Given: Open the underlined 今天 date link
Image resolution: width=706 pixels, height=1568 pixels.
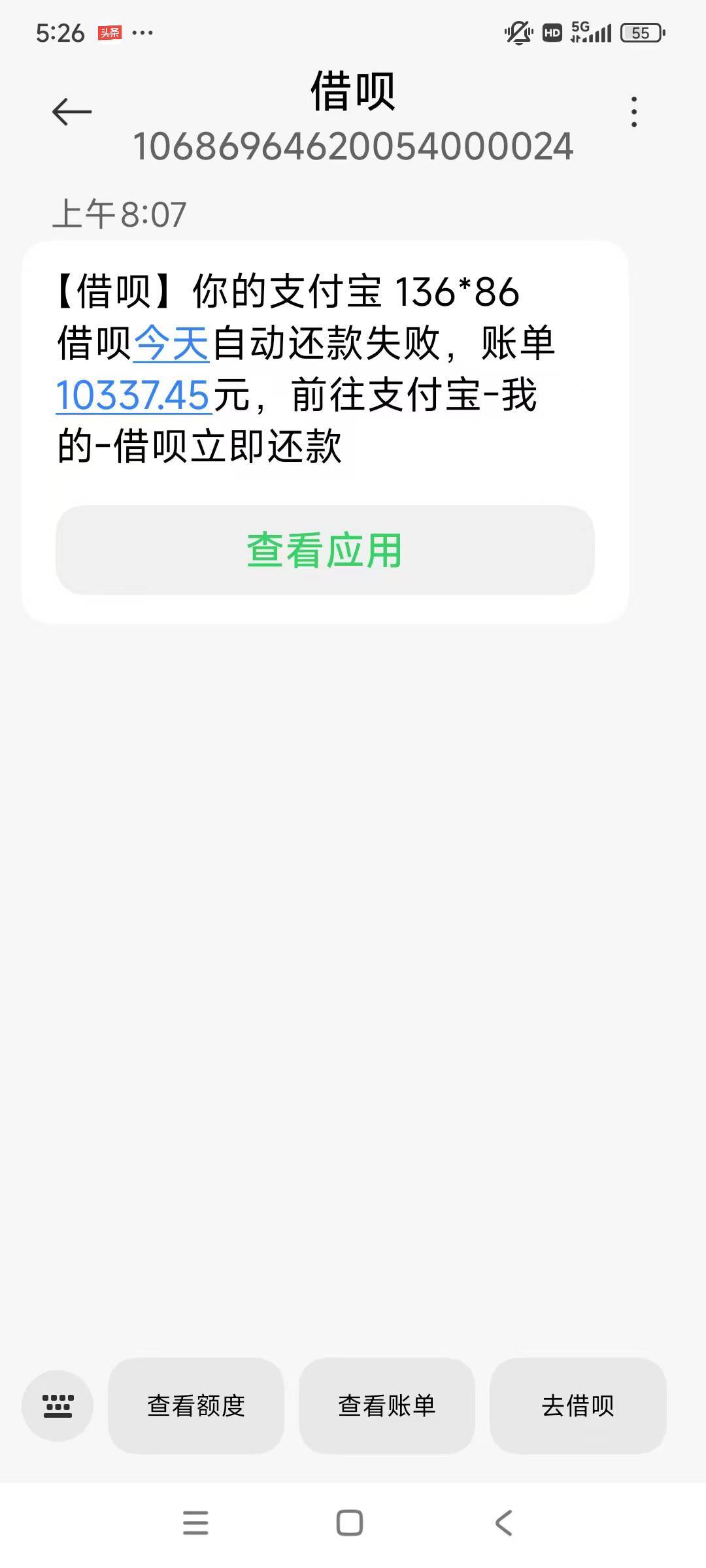Looking at the screenshot, I should tap(171, 343).
